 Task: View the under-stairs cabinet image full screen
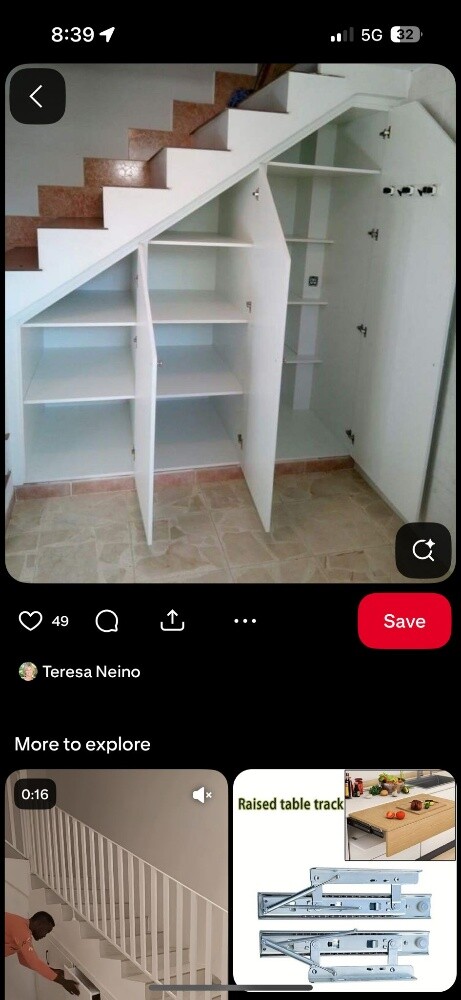tap(230, 323)
